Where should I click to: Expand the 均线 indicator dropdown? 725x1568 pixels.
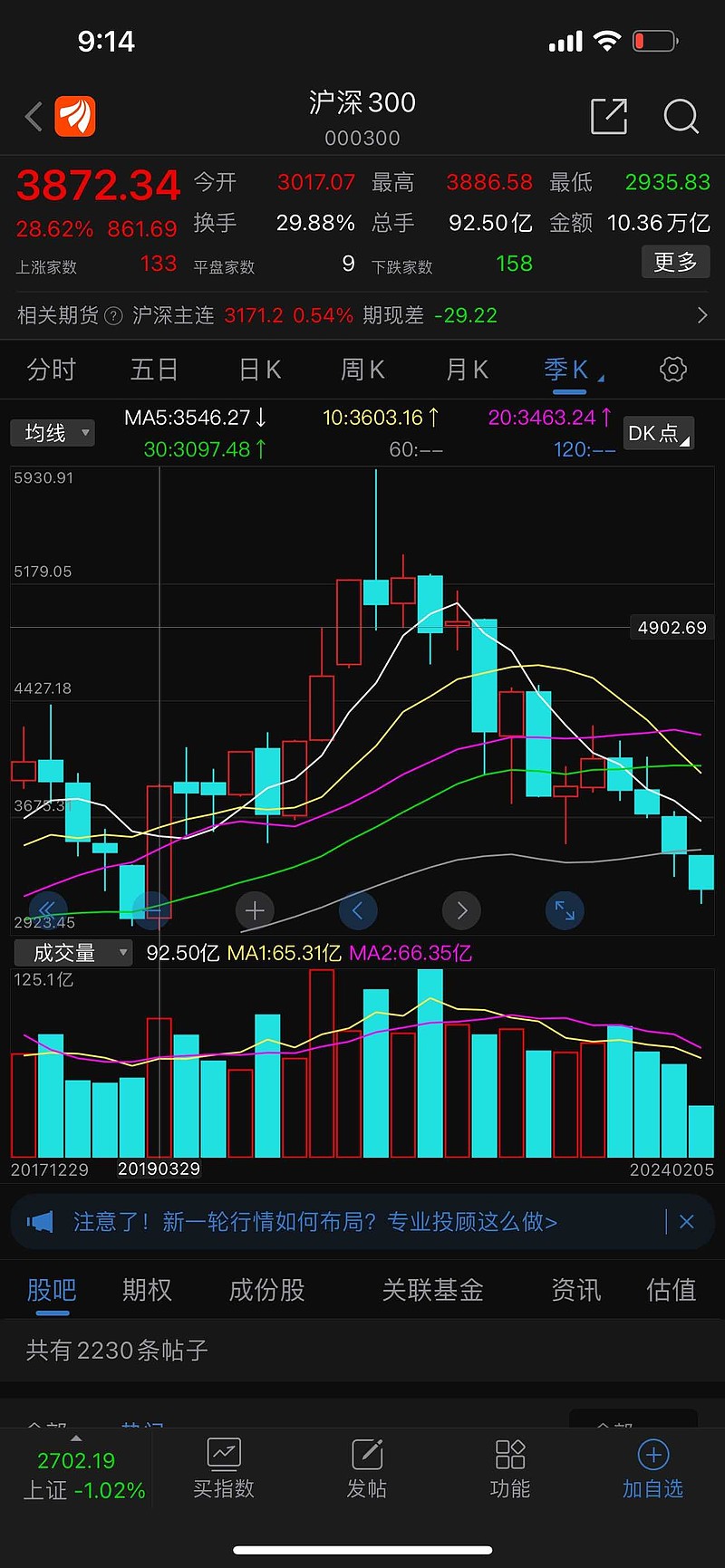(53, 433)
